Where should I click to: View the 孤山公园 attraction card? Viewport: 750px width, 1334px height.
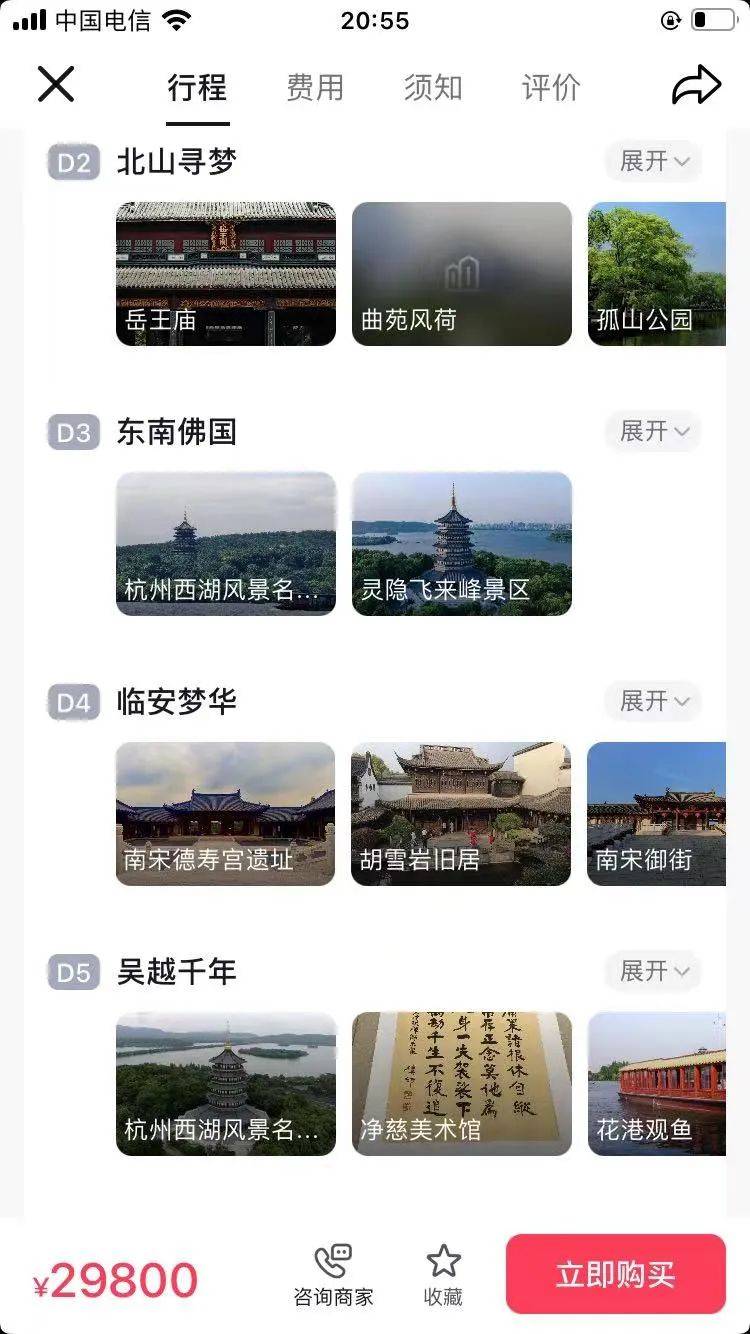click(657, 274)
